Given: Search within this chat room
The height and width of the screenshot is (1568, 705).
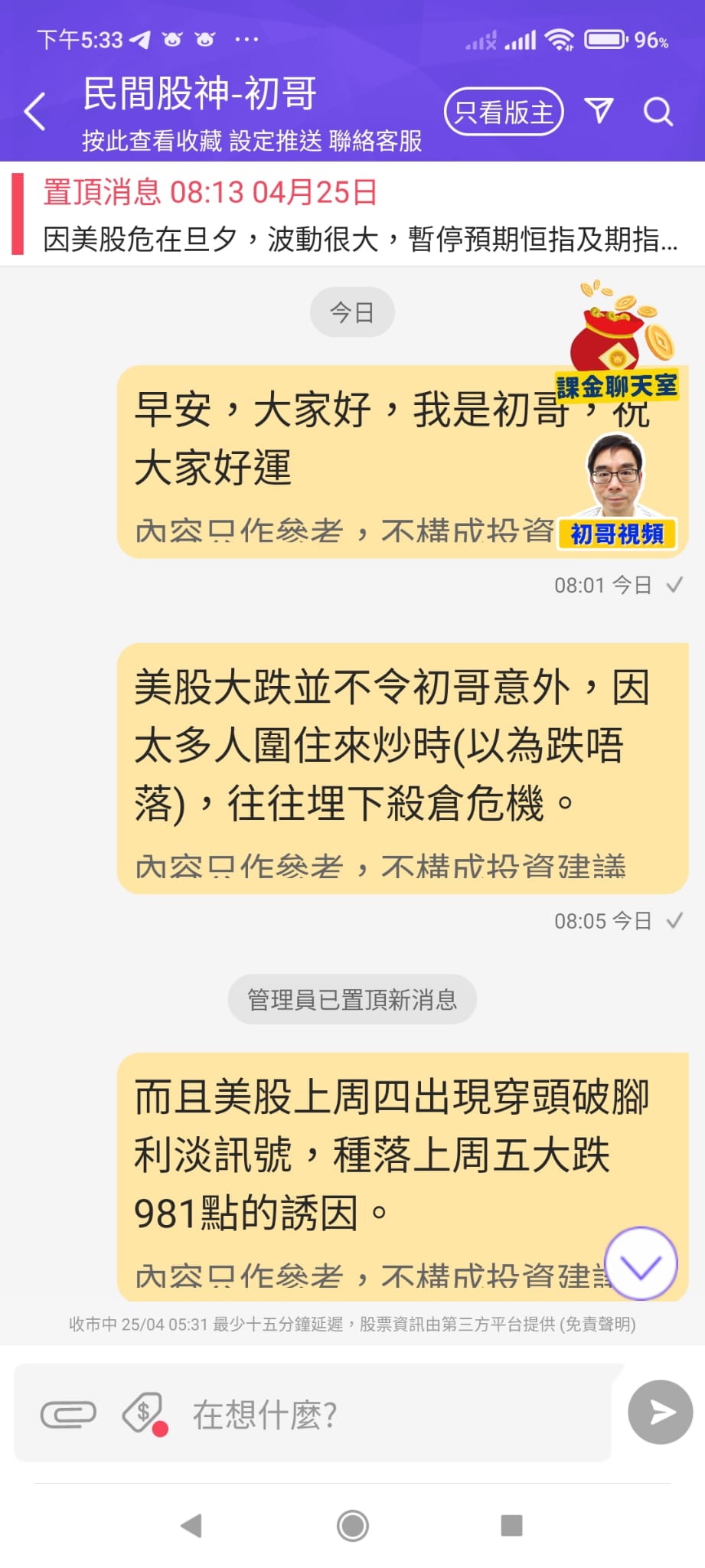Looking at the screenshot, I should [x=658, y=112].
